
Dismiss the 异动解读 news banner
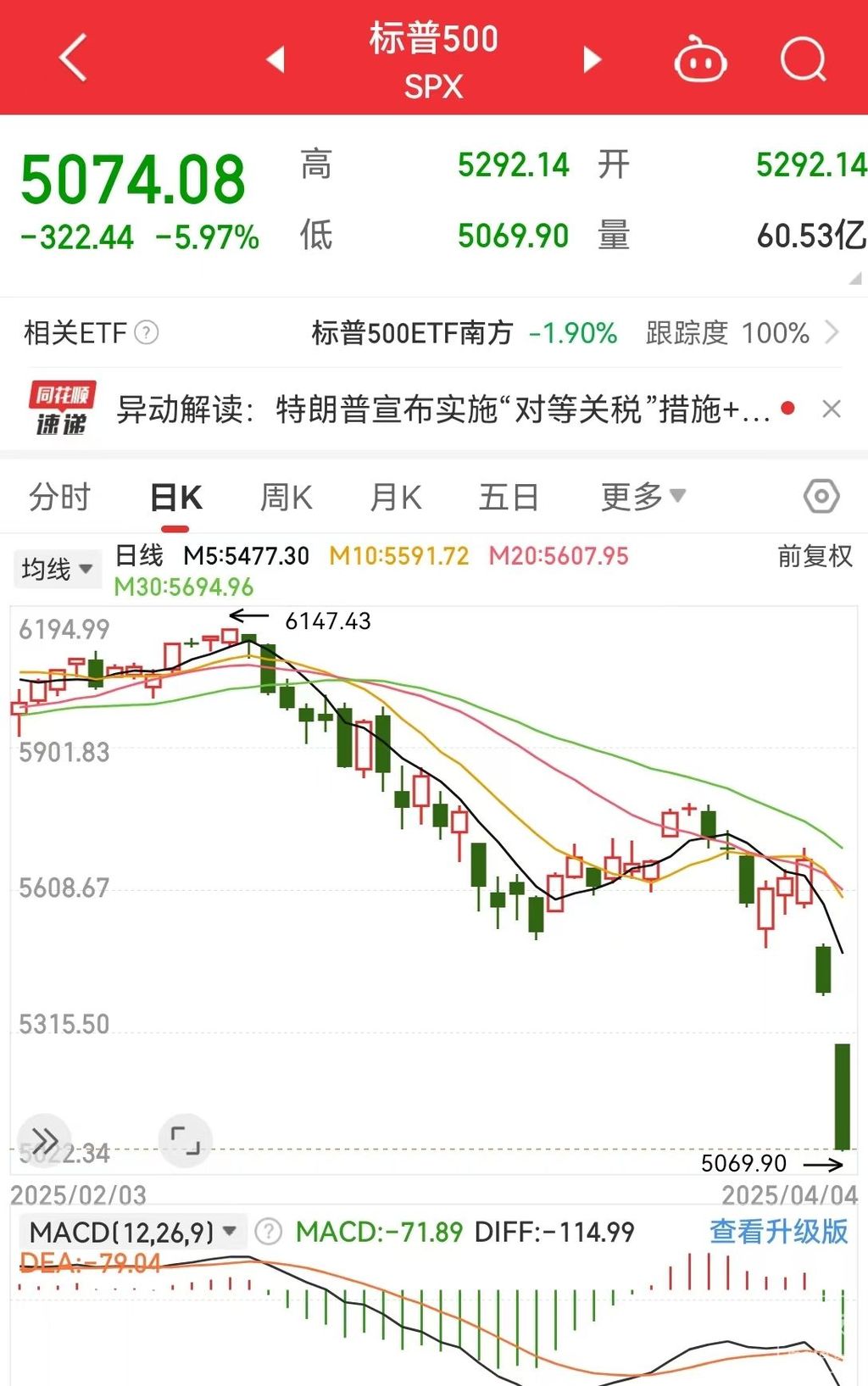pos(832,409)
